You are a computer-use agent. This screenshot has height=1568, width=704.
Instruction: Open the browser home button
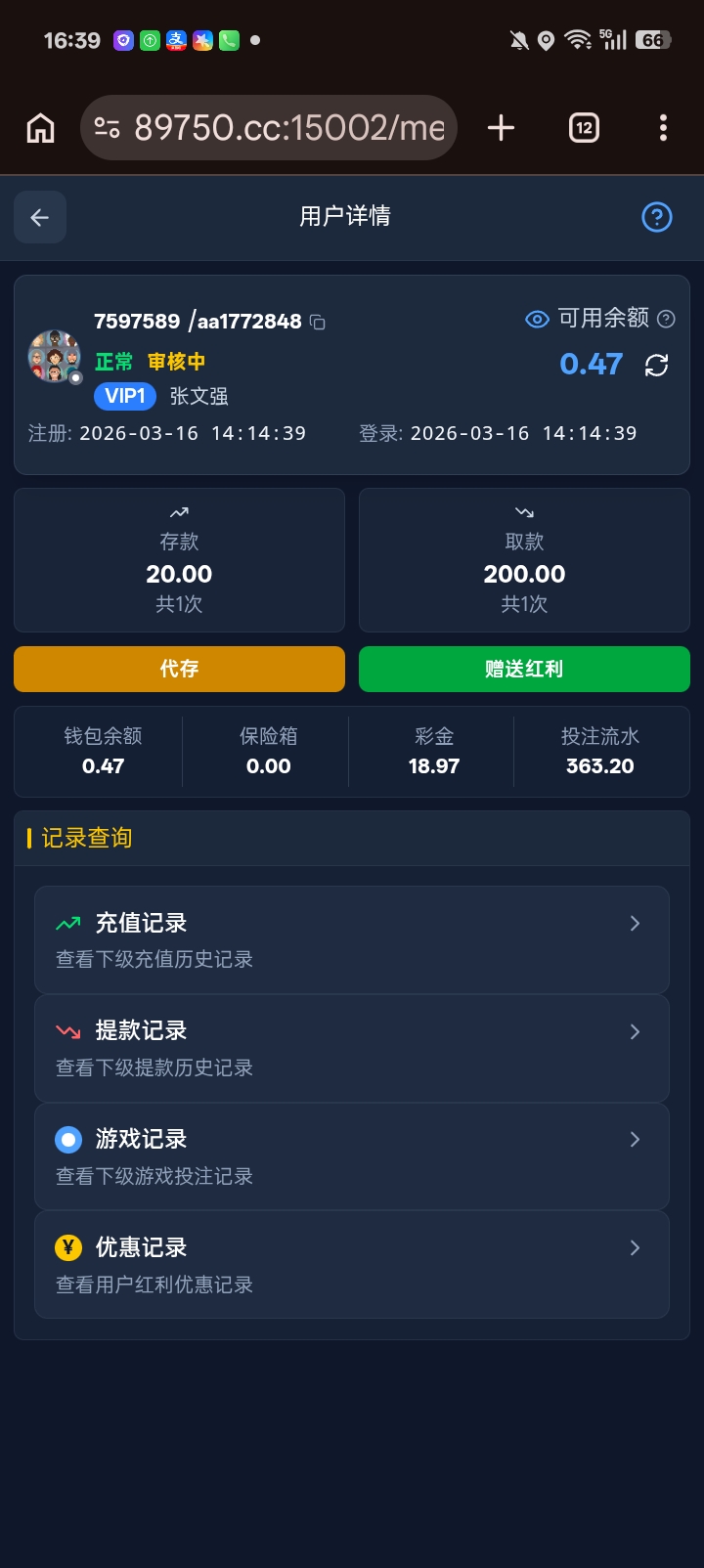point(40,128)
